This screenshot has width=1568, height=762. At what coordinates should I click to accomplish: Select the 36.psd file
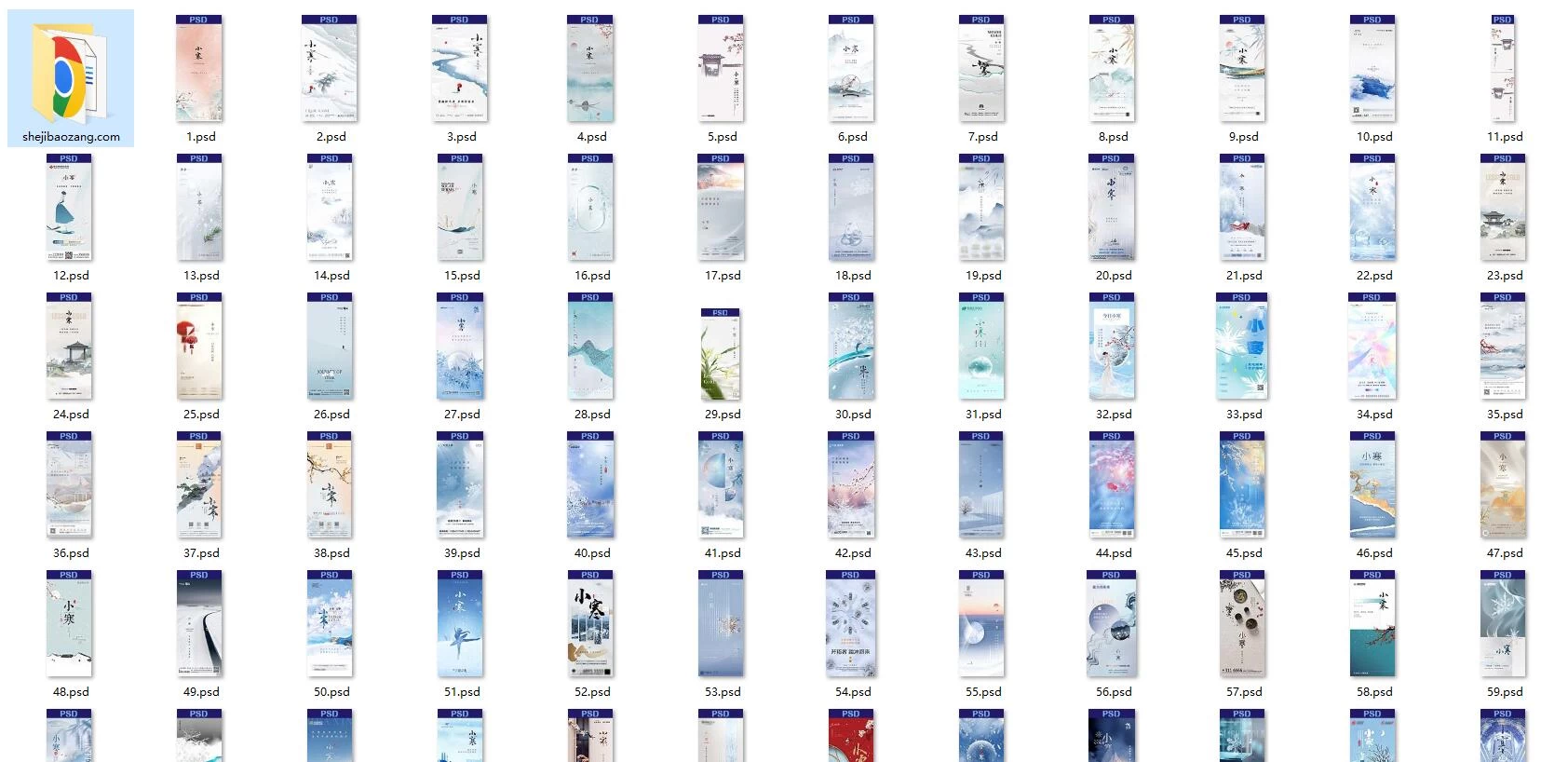tap(69, 484)
